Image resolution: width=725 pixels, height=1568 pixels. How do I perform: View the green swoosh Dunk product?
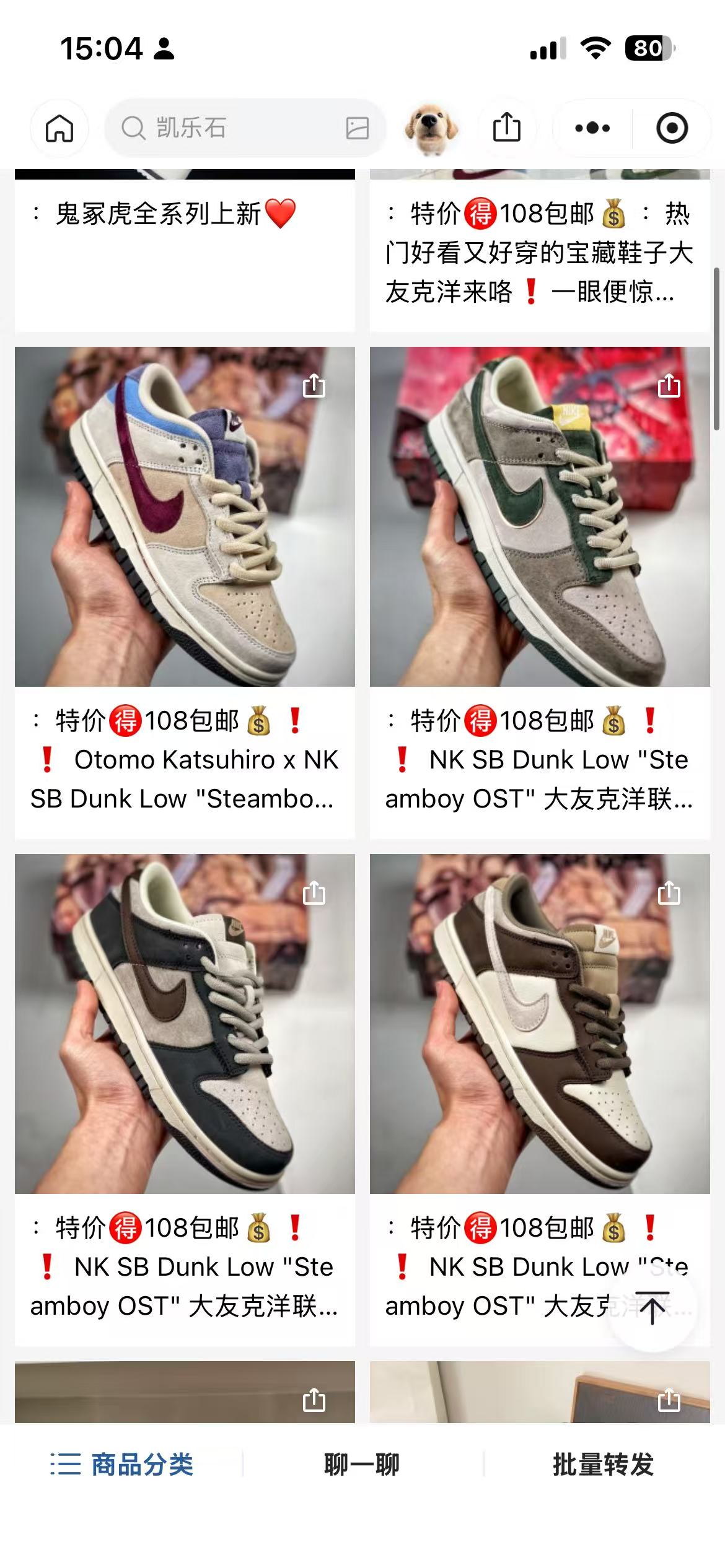click(x=539, y=516)
